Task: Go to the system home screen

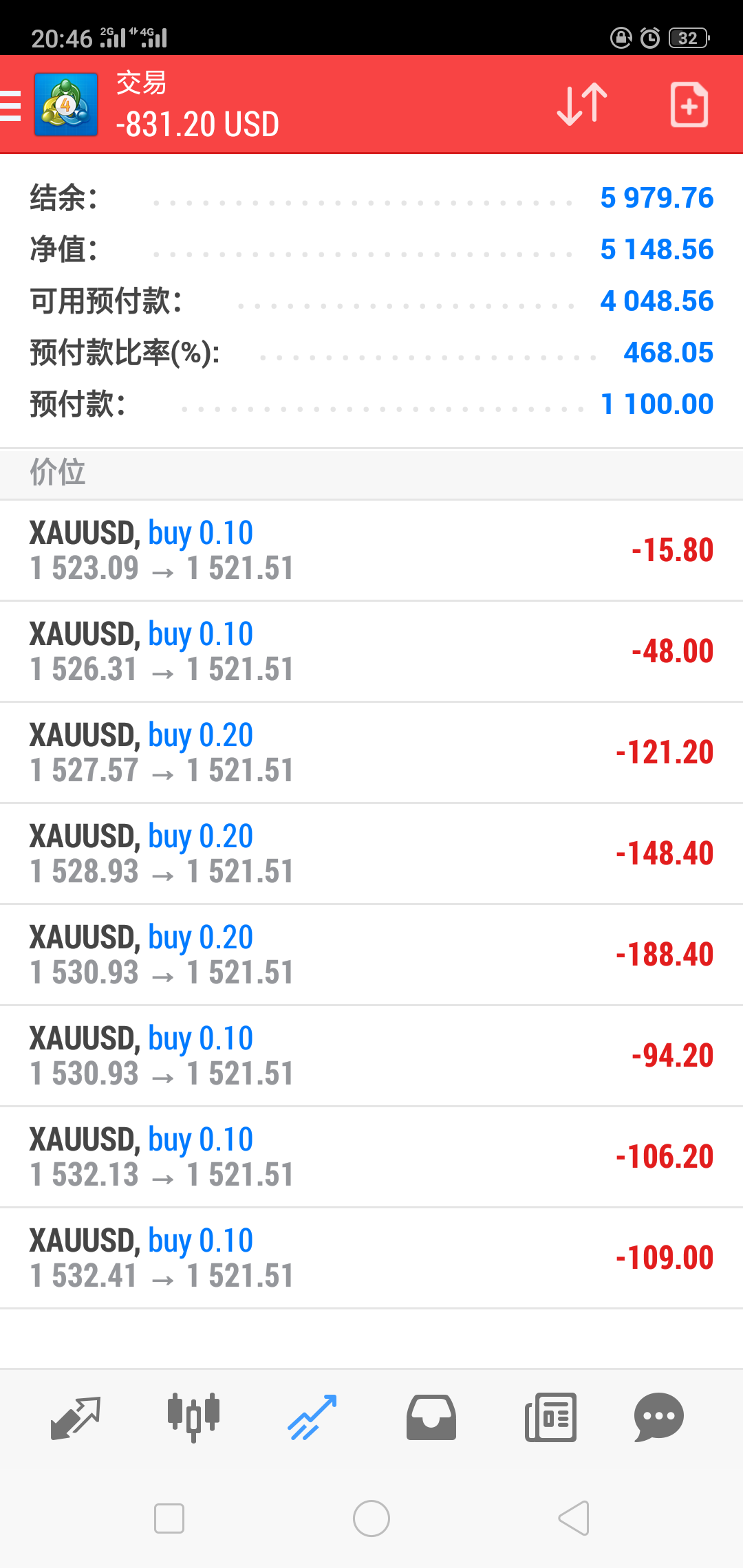Action: pos(371,1518)
